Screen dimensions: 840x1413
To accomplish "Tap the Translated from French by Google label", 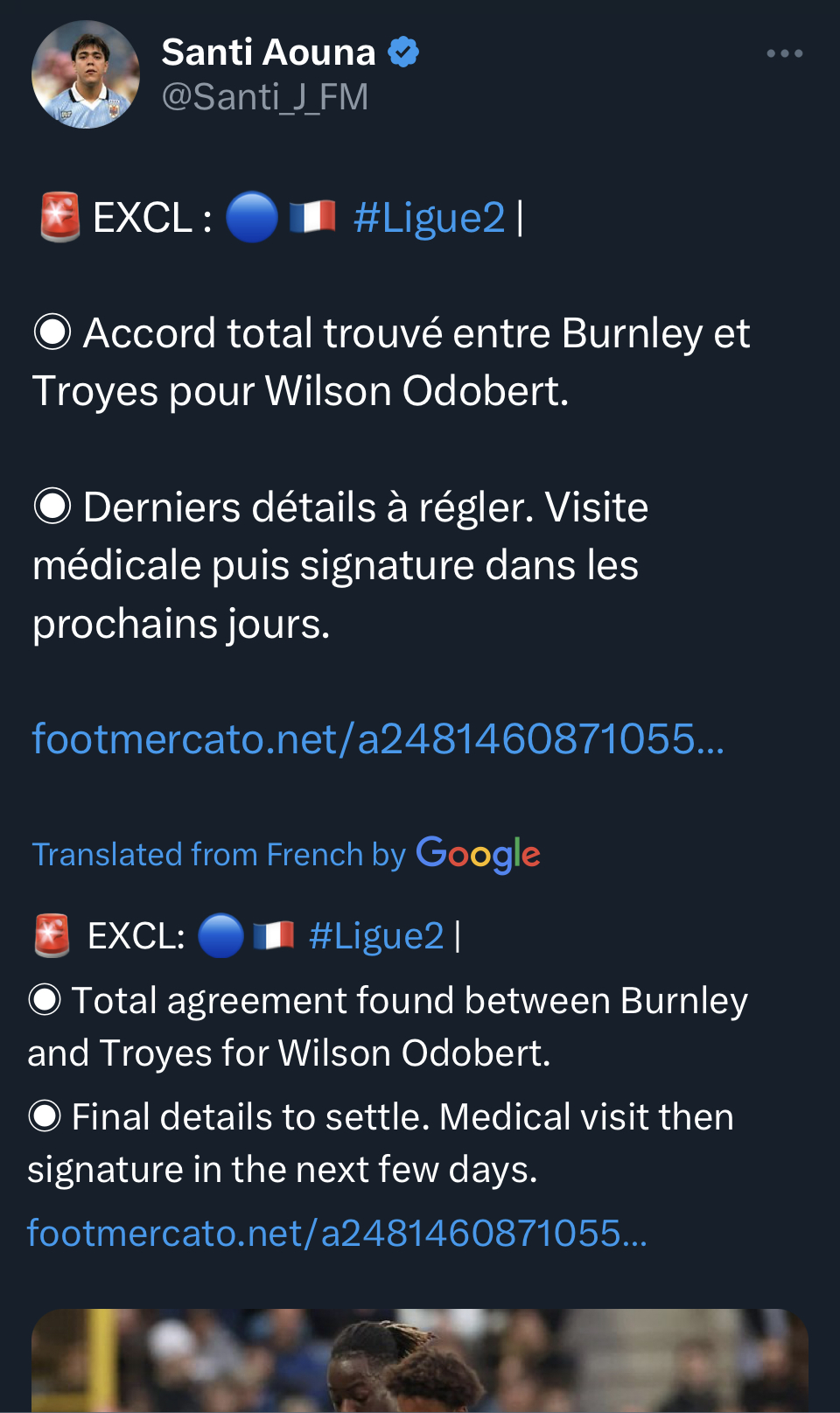I will tap(285, 854).
